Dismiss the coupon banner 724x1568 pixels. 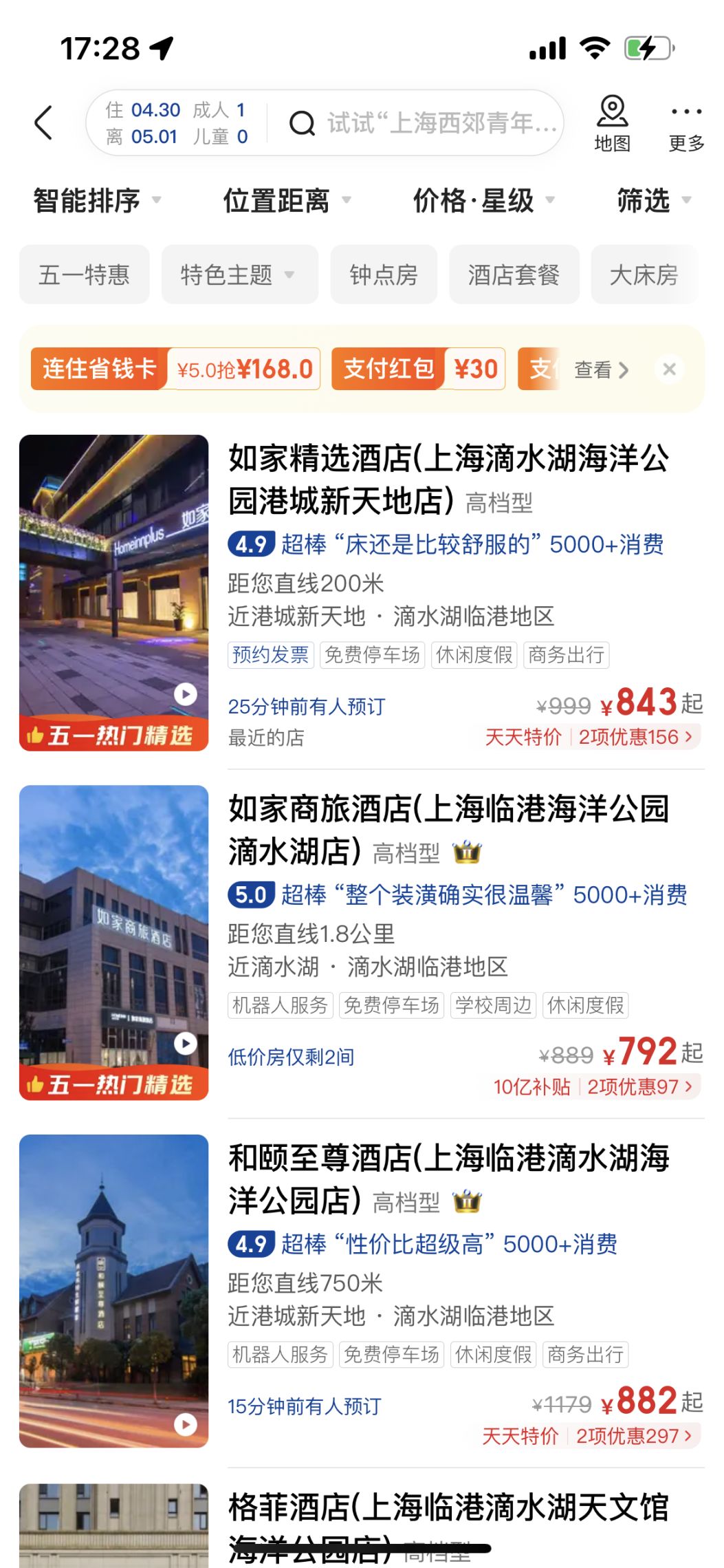[669, 369]
